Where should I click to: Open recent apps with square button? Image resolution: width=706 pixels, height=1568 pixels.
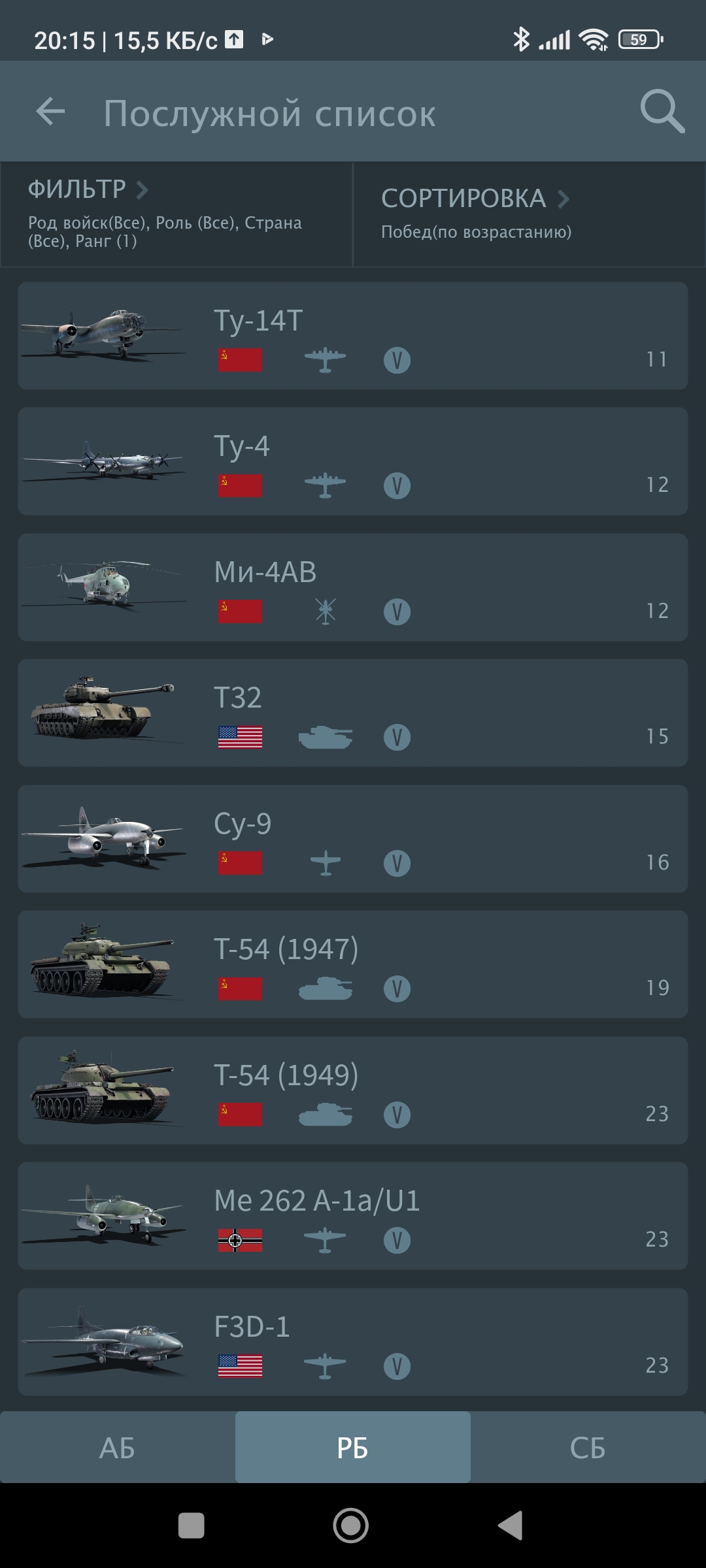coord(192,1526)
